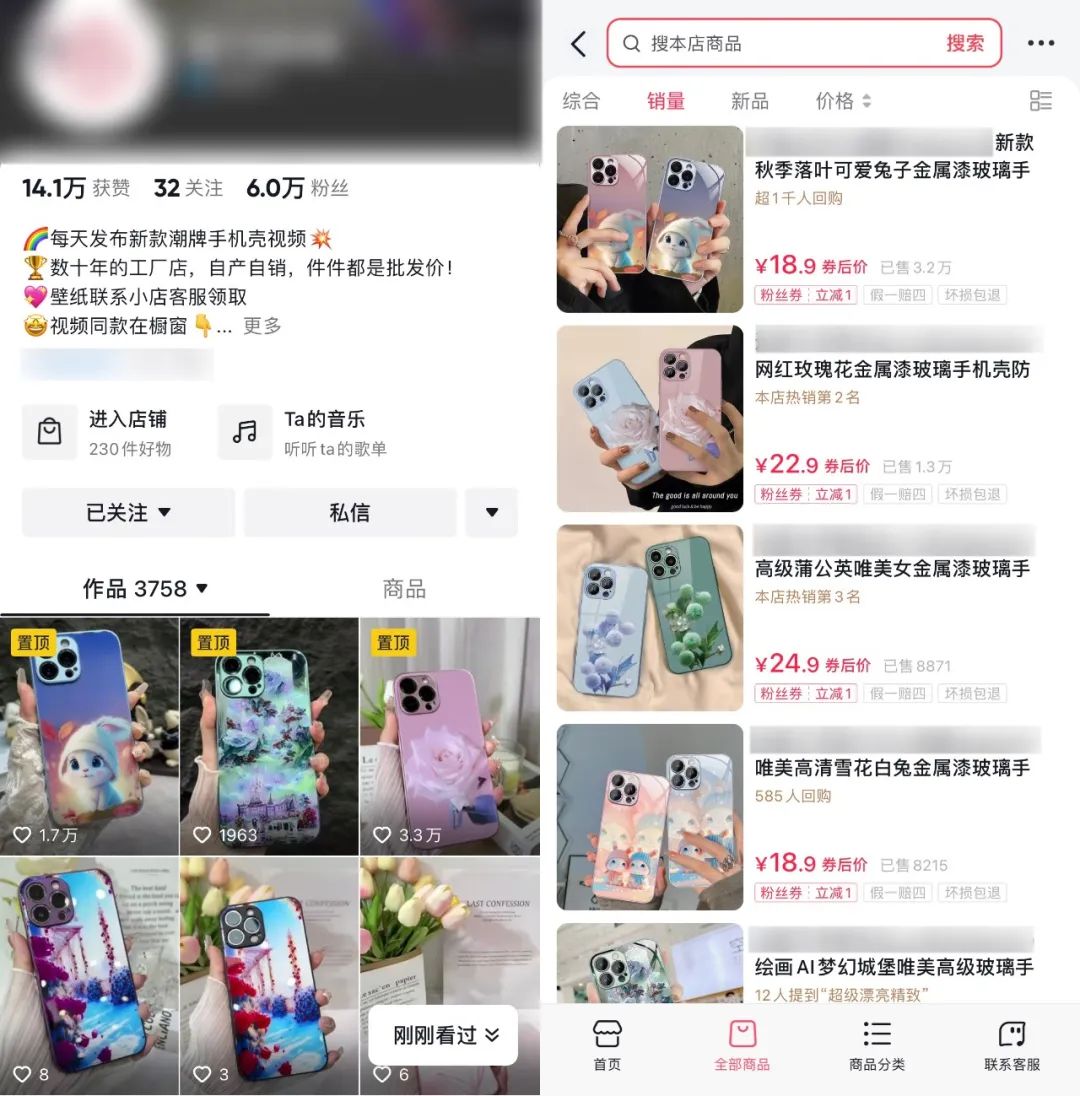Open the three-dot more options menu
This screenshot has width=1080, height=1096.
(x=1041, y=43)
